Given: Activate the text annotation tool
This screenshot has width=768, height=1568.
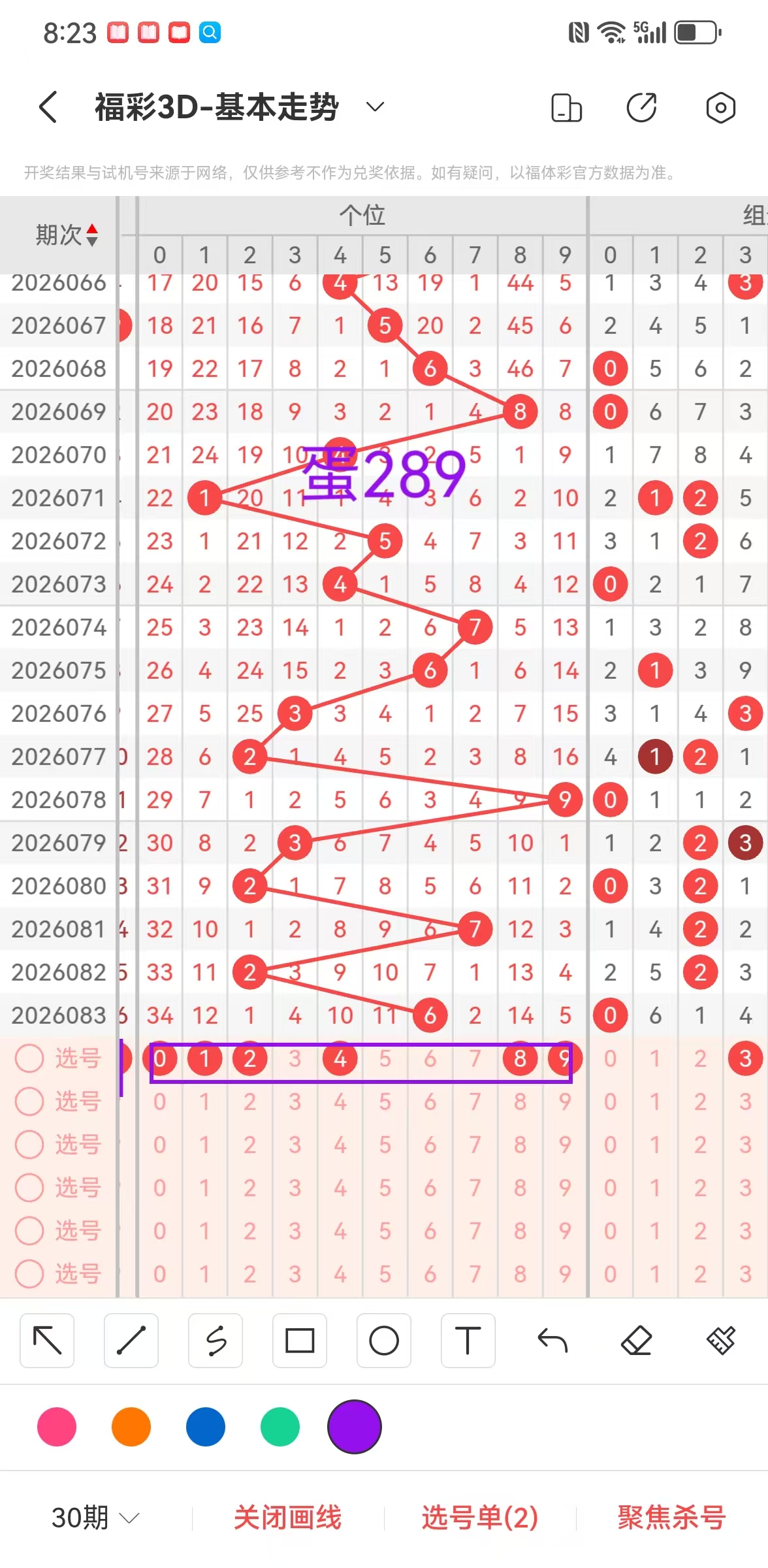Looking at the screenshot, I should point(468,1341).
